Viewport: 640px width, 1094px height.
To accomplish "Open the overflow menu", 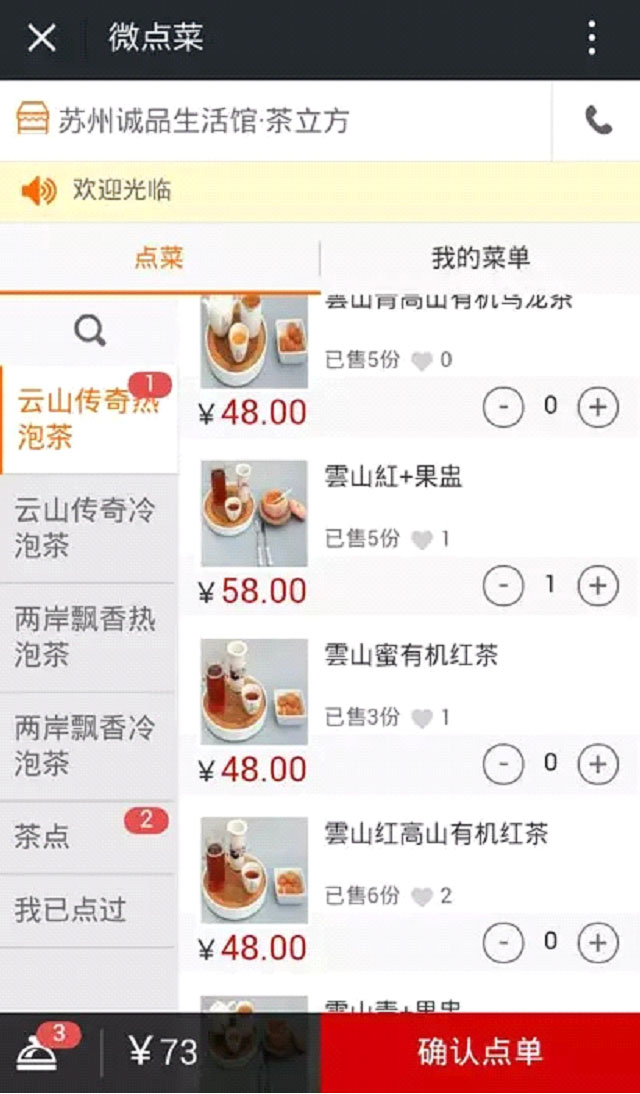I will pos(592,39).
